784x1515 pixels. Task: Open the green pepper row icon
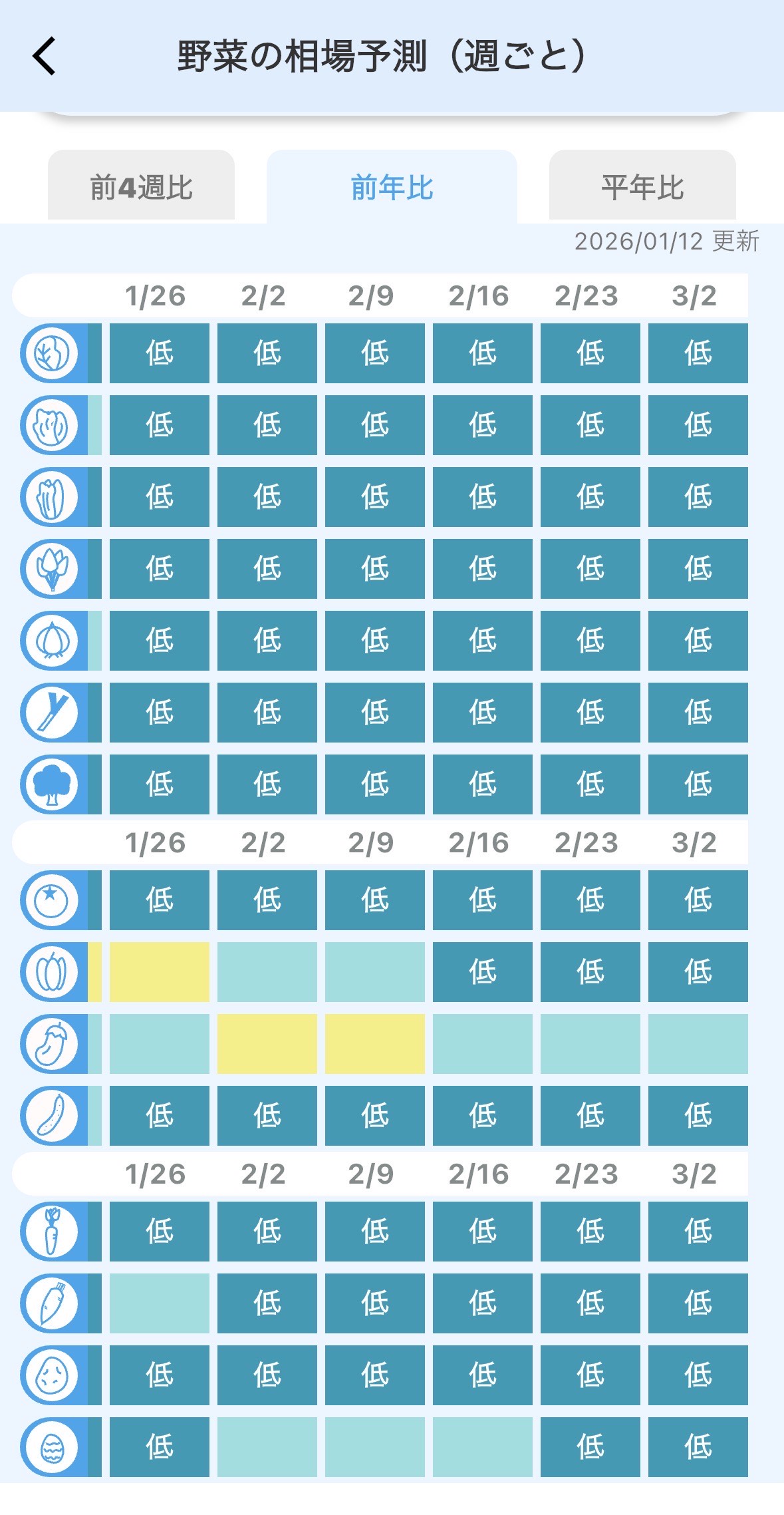click(x=53, y=972)
